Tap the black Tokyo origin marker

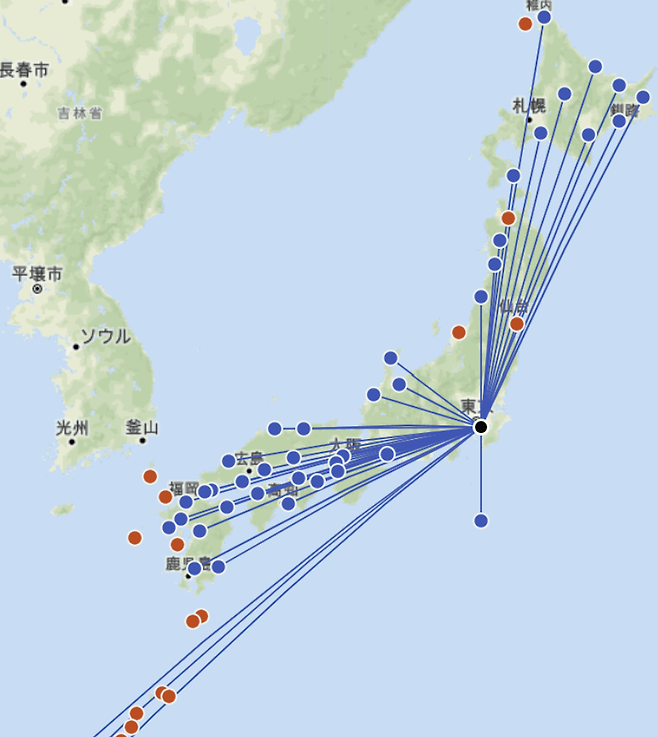click(x=481, y=427)
